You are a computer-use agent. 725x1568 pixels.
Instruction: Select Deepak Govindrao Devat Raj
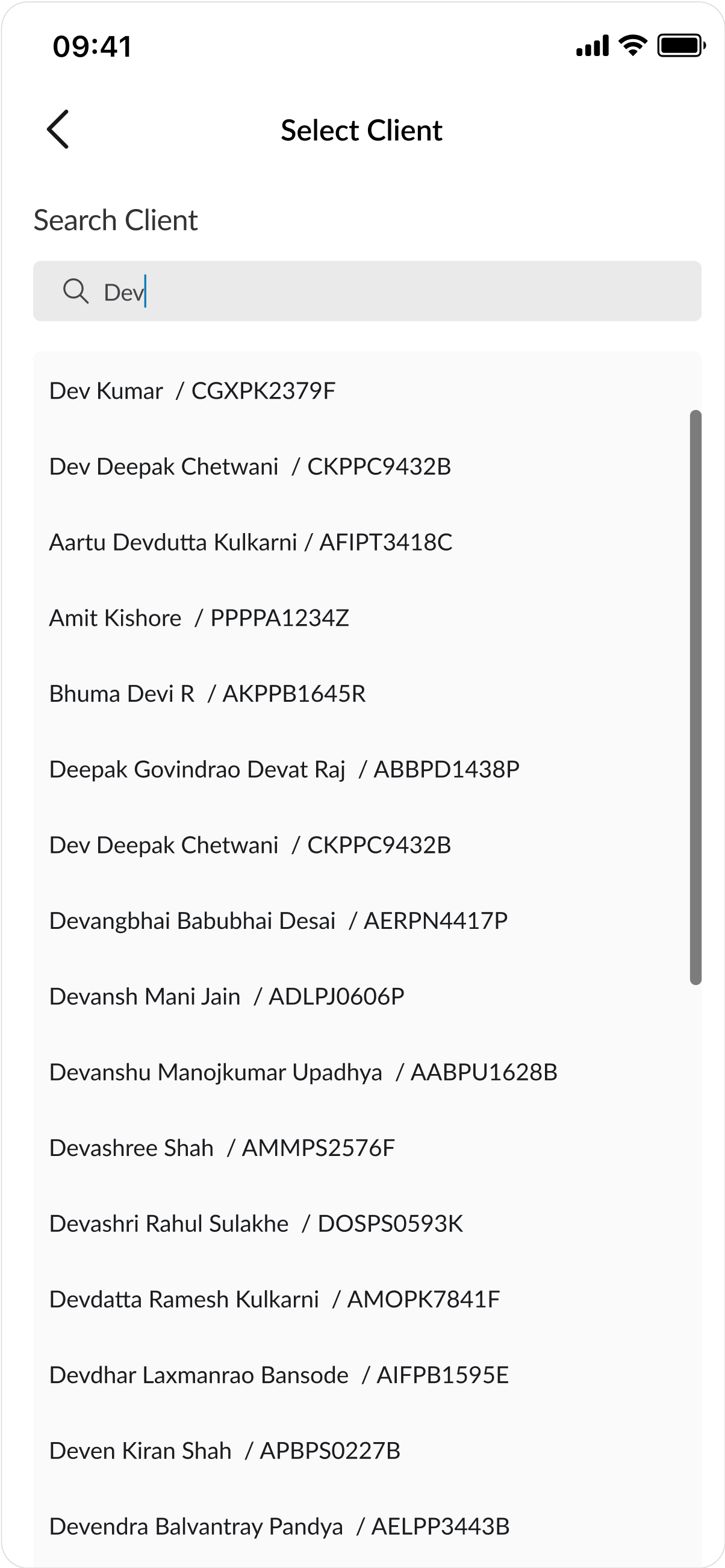coord(284,769)
